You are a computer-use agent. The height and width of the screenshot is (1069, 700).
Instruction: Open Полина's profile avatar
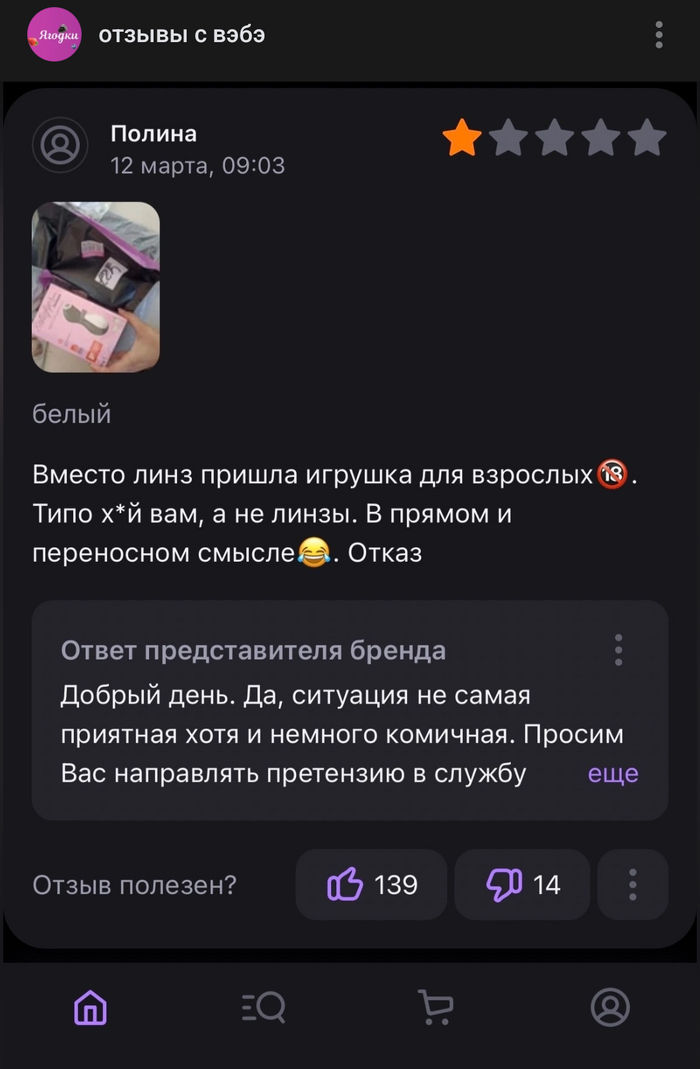pos(61,146)
